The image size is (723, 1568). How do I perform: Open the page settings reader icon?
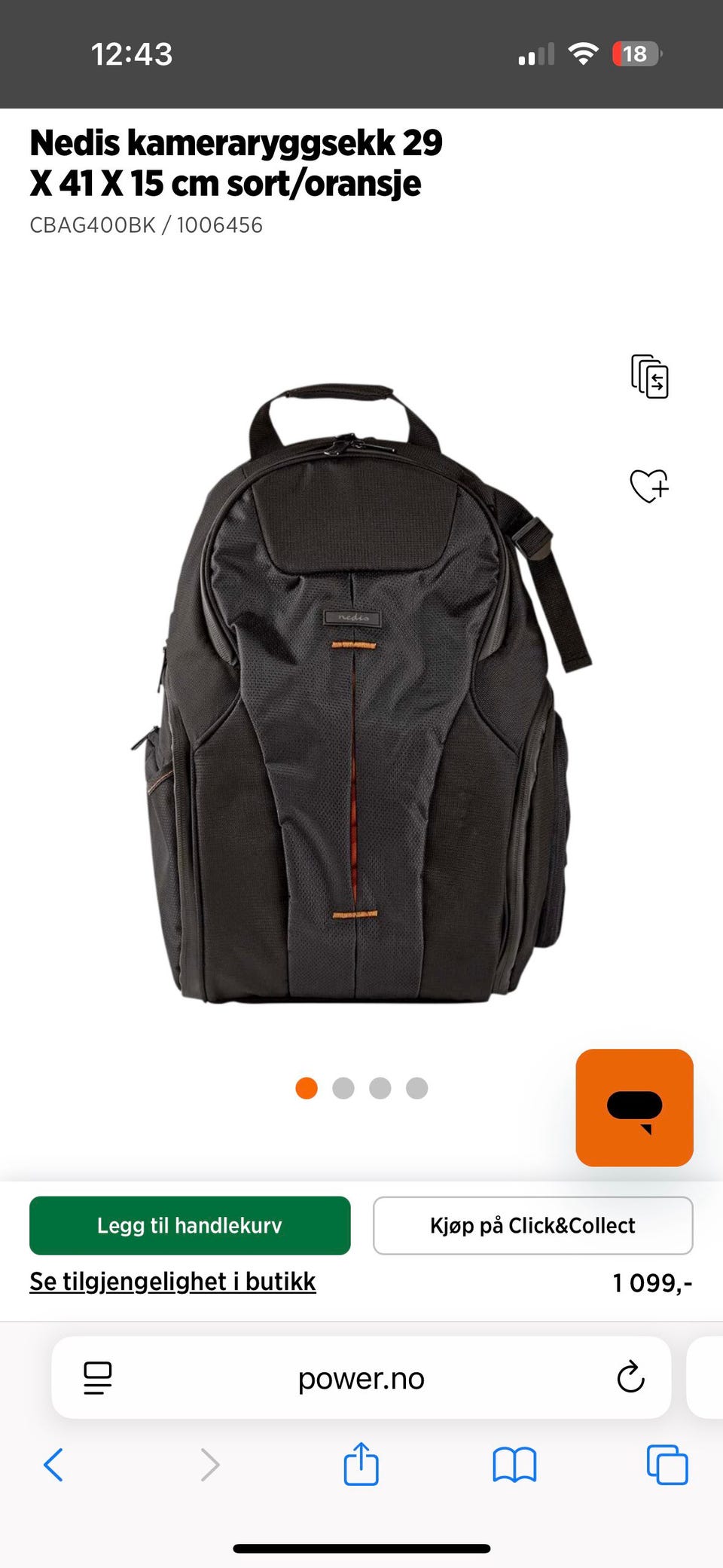pyautogui.click(x=97, y=1378)
